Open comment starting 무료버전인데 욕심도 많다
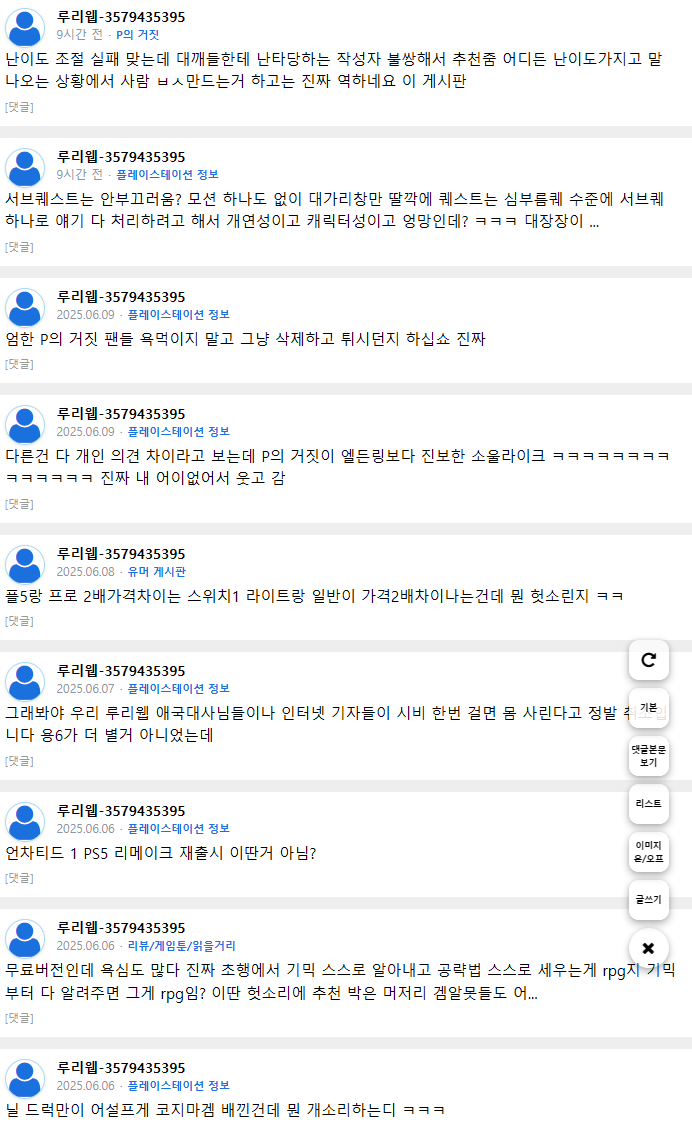 click(340, 981)
